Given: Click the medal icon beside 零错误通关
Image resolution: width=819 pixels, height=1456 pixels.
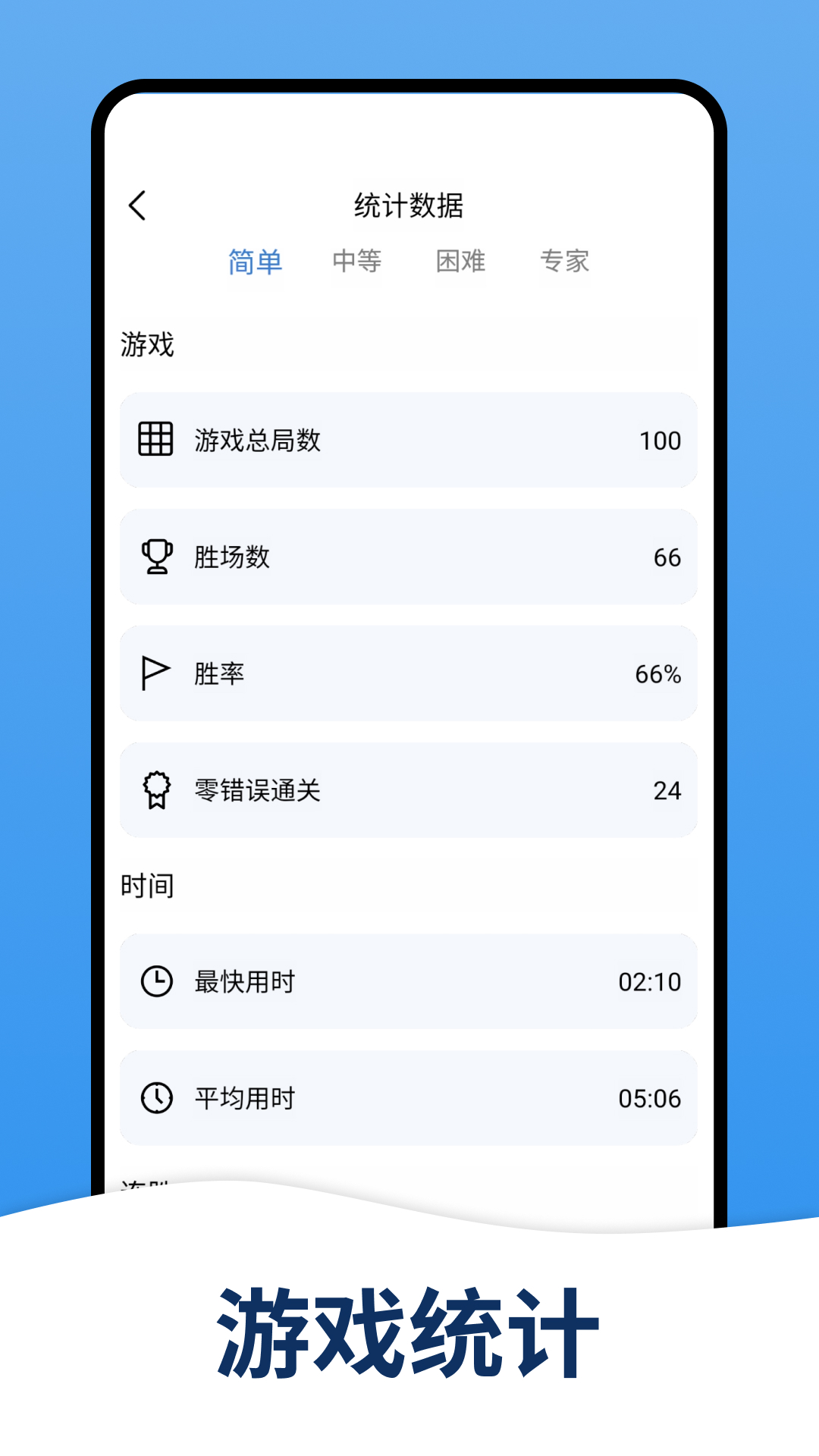Looking at the screenshot, I should (x=155, y=790).
